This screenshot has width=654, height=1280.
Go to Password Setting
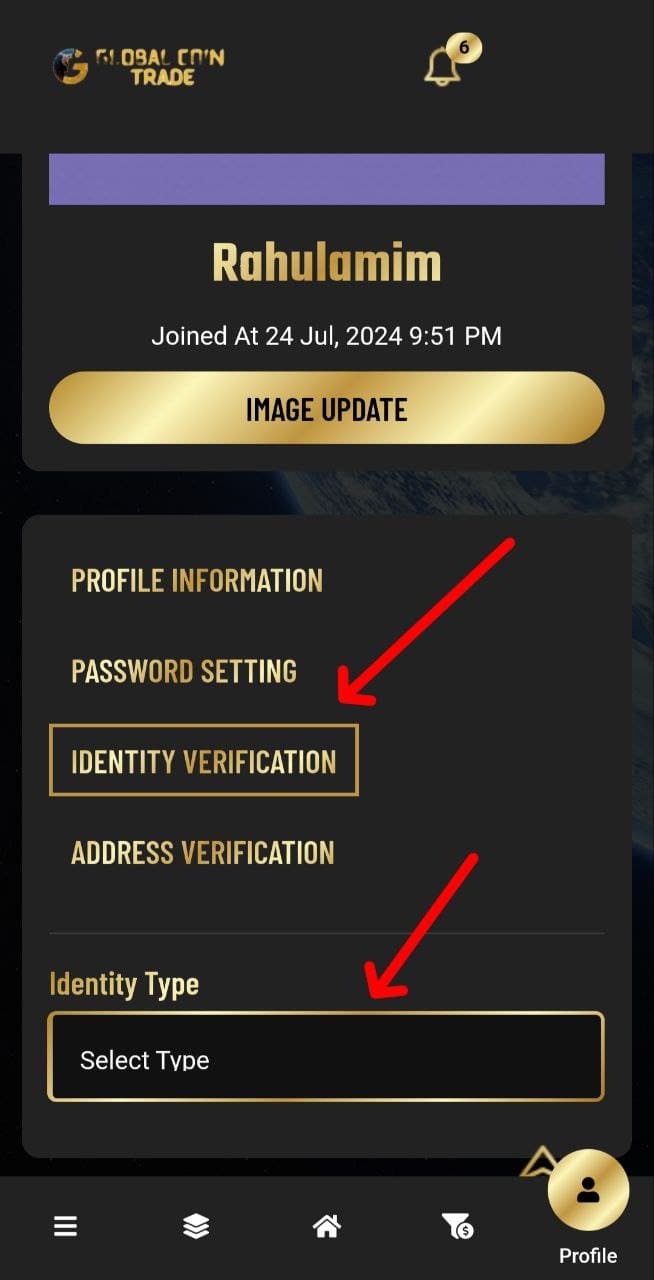[x=184, y=671]
